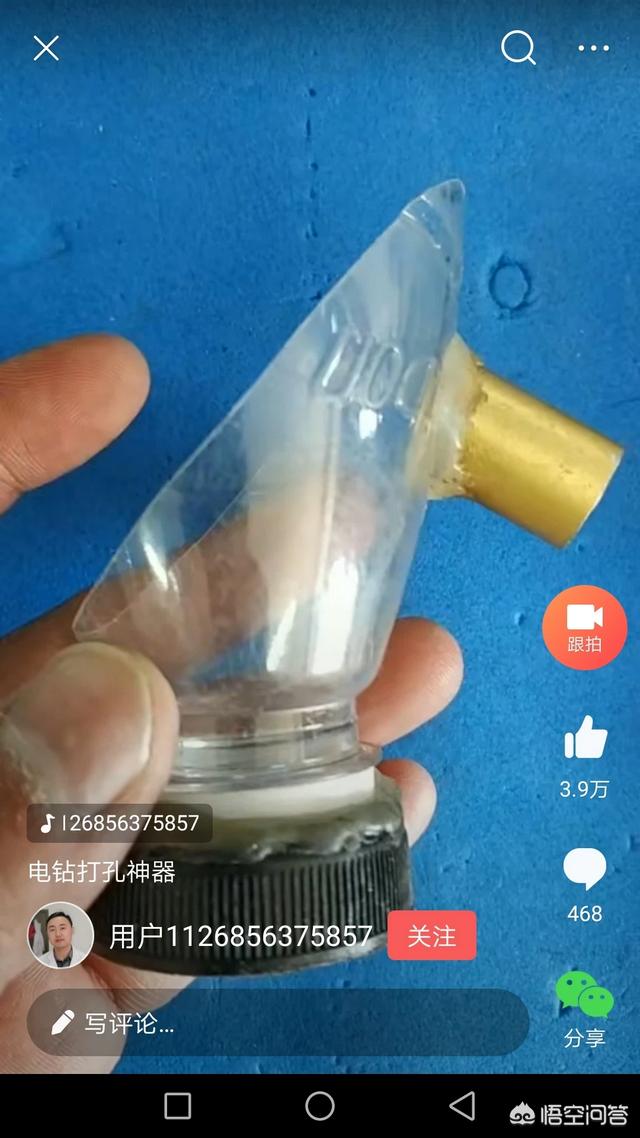The image size is (640, 1138).
Task: Open the three-dot overflow menu
Action: click(594, 48)
